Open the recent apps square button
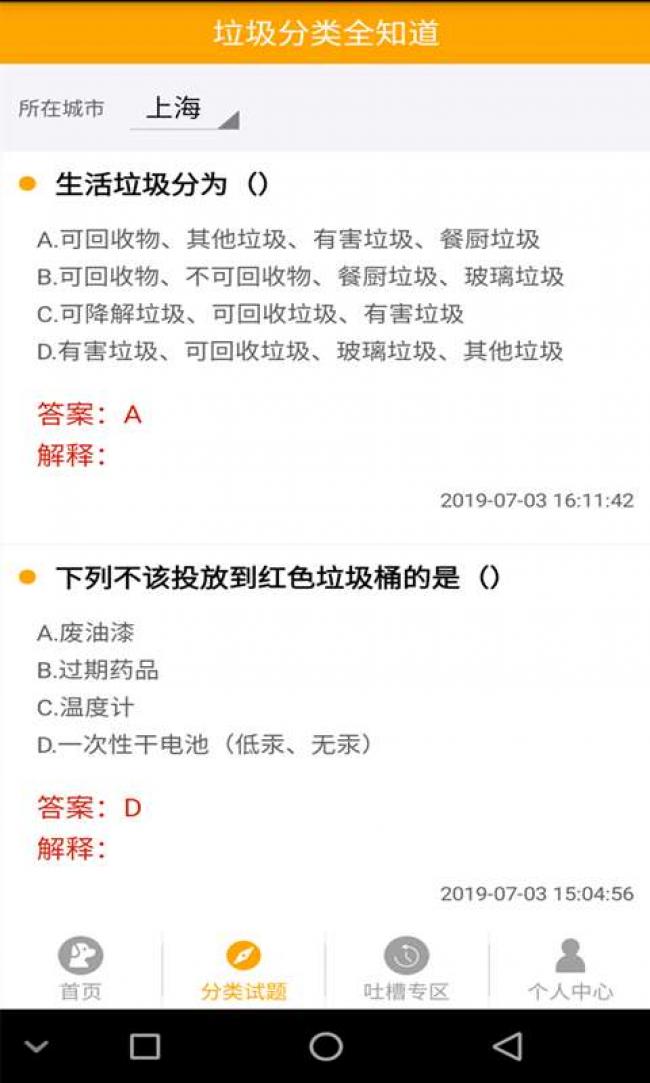650x1083 pixels. [x=145, y=1046]
